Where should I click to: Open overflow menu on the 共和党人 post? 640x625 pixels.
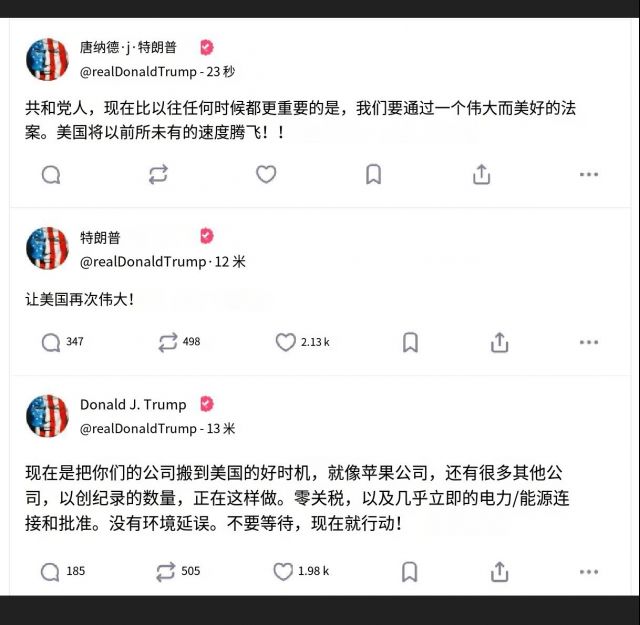(x=589, y=175)
